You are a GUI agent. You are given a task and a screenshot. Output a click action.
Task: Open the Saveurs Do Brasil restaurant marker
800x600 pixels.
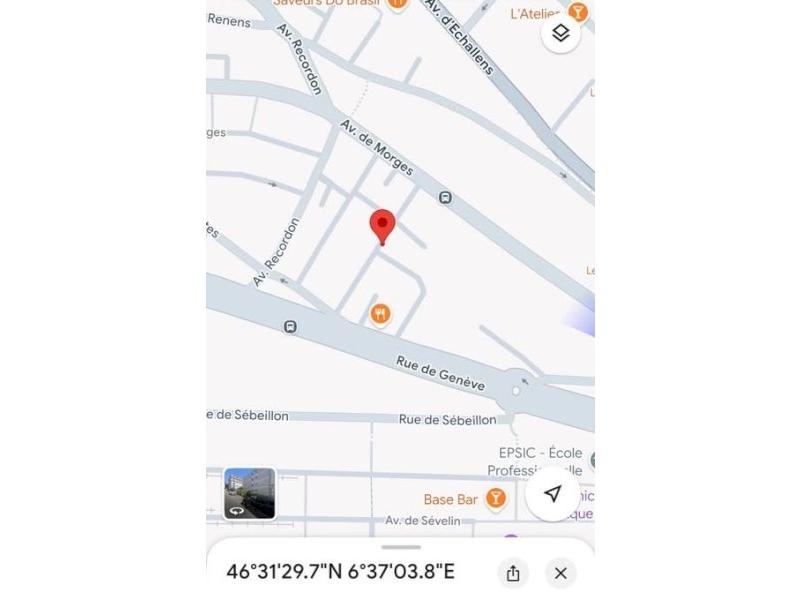(397, 4)
